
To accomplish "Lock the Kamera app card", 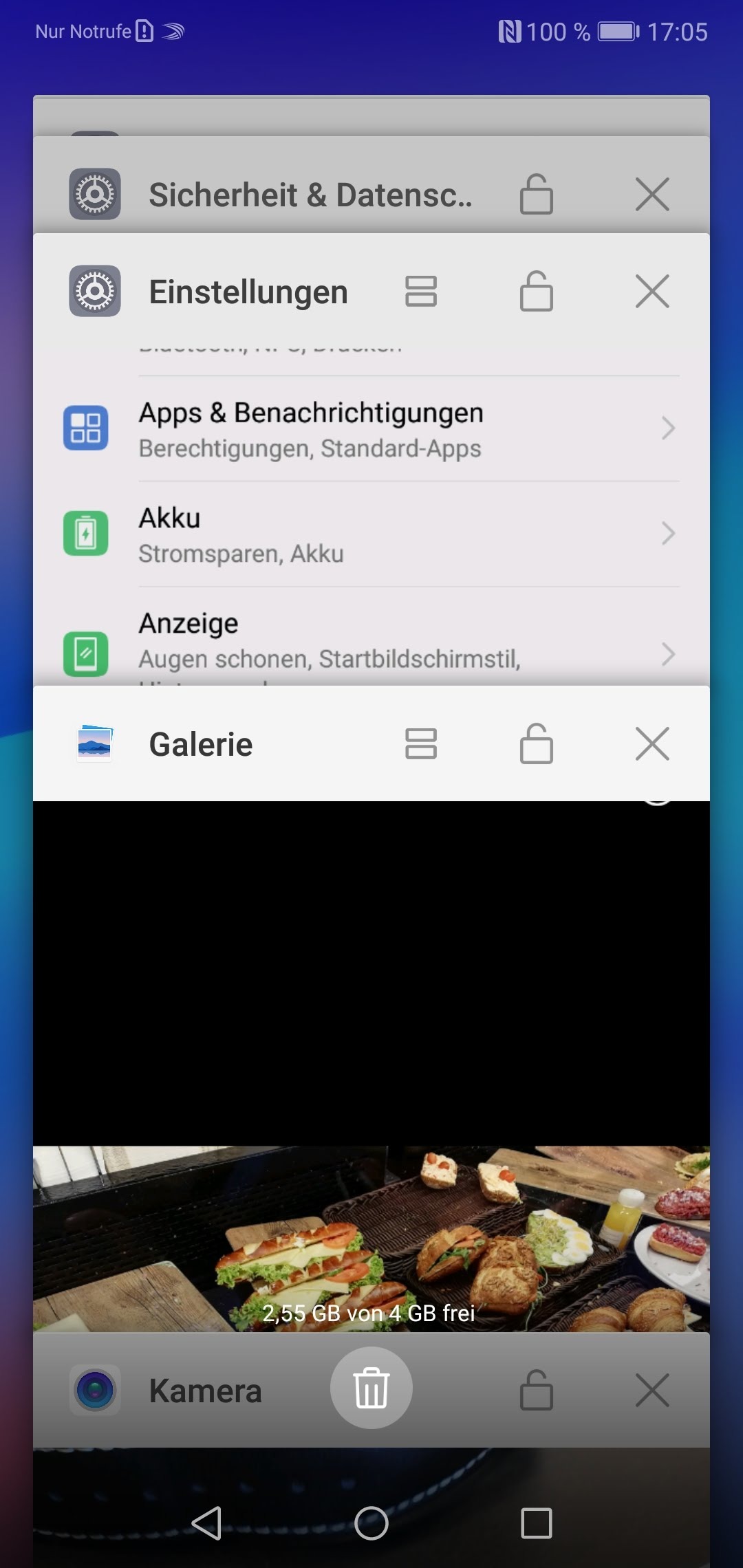I will (536, 1391).
